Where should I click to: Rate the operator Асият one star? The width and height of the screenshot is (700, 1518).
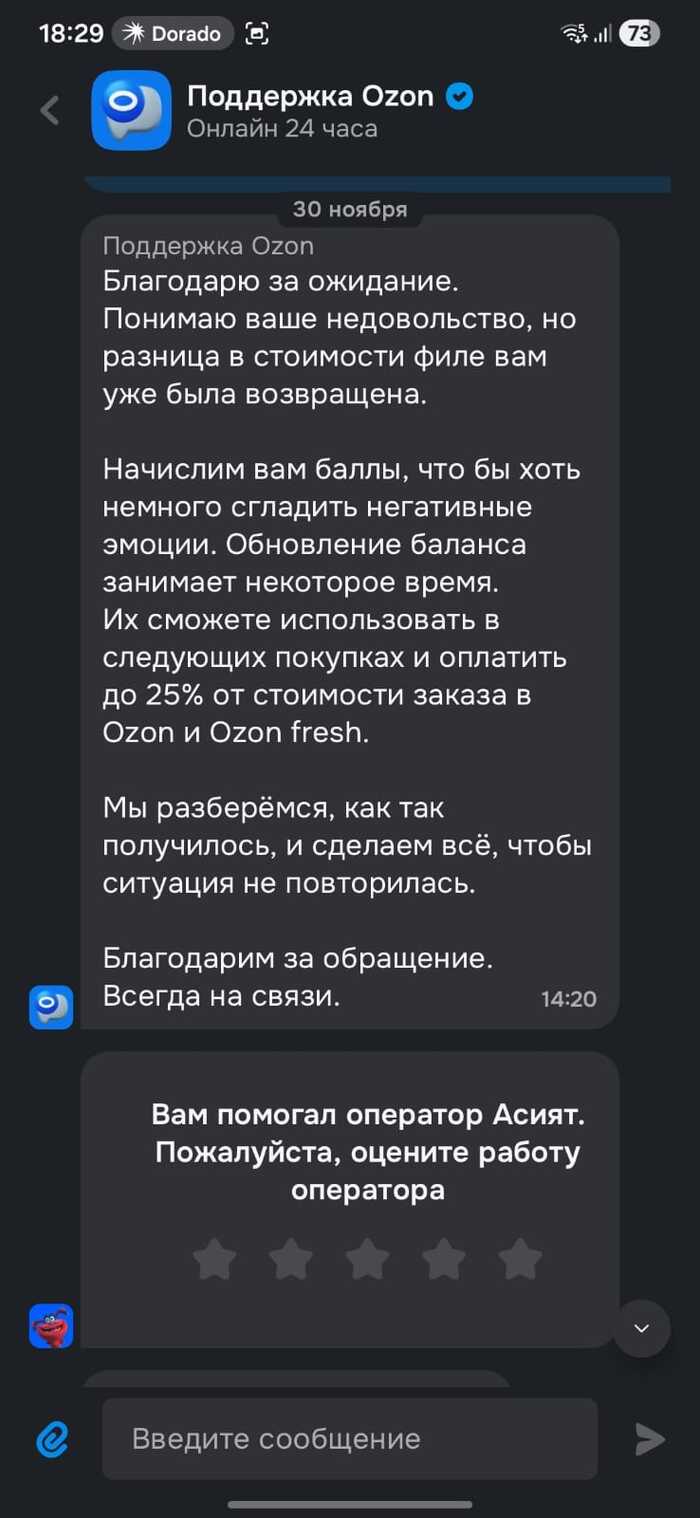point(214,1259)
